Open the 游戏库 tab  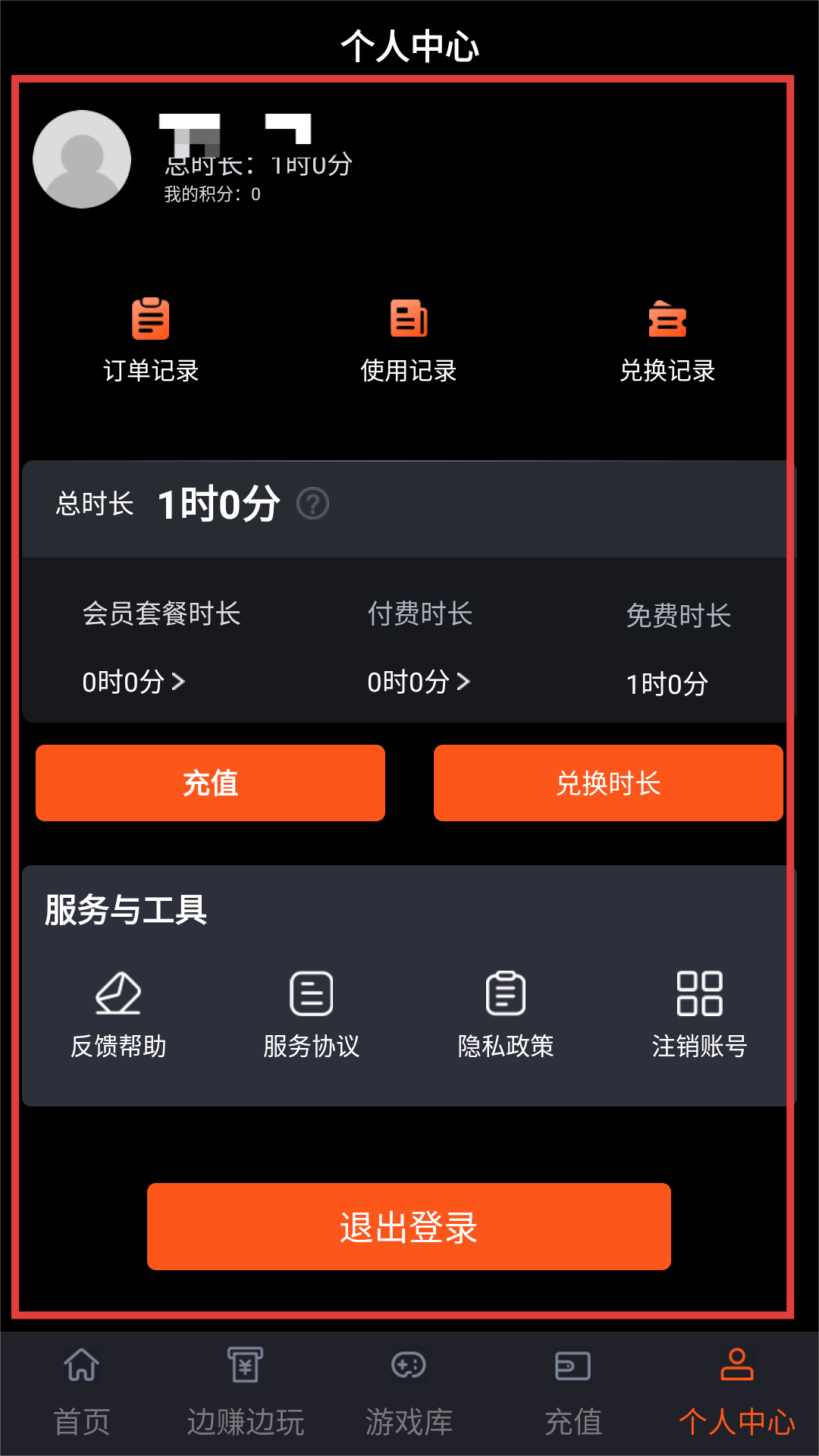pos(409,1392)
